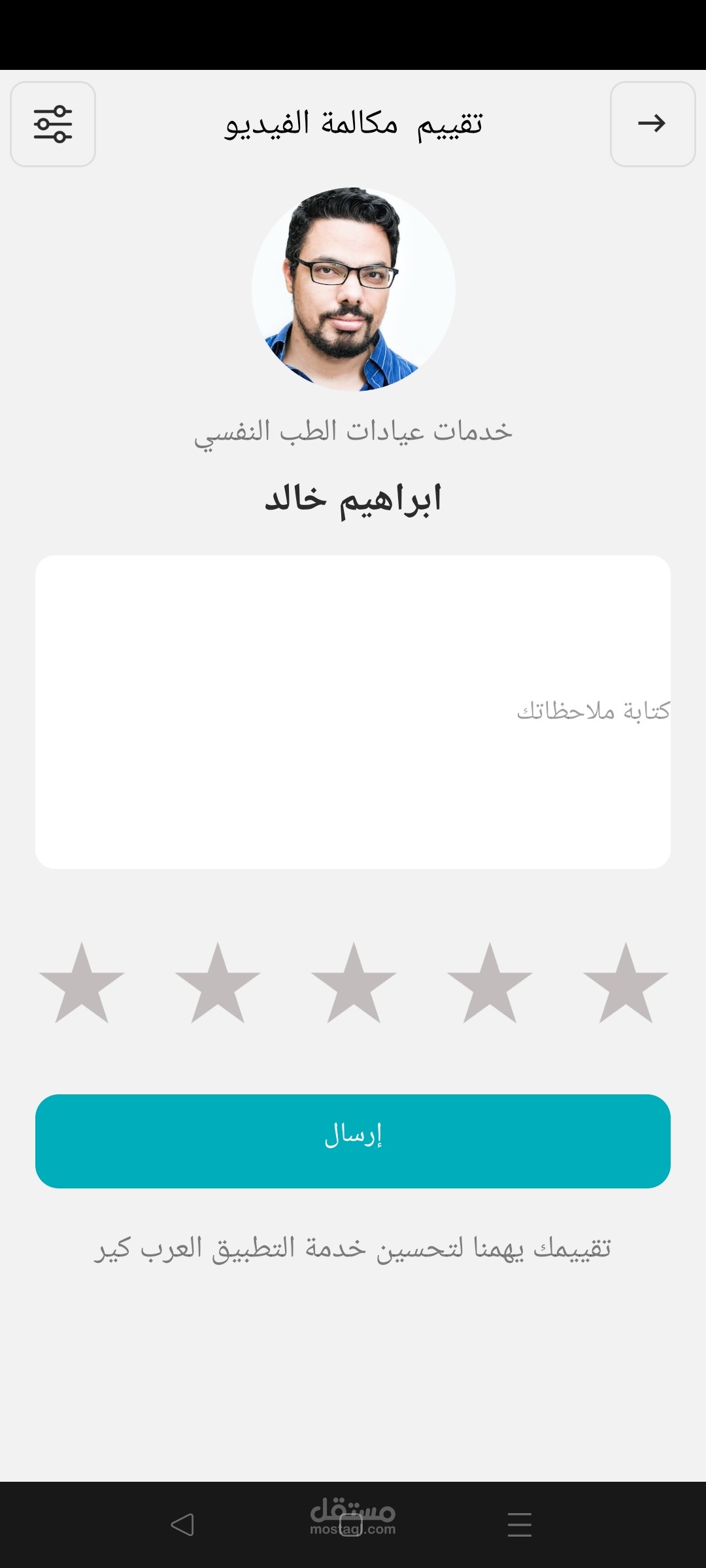
Task: Open the system recent apps menu
Action: (519, 1524)
